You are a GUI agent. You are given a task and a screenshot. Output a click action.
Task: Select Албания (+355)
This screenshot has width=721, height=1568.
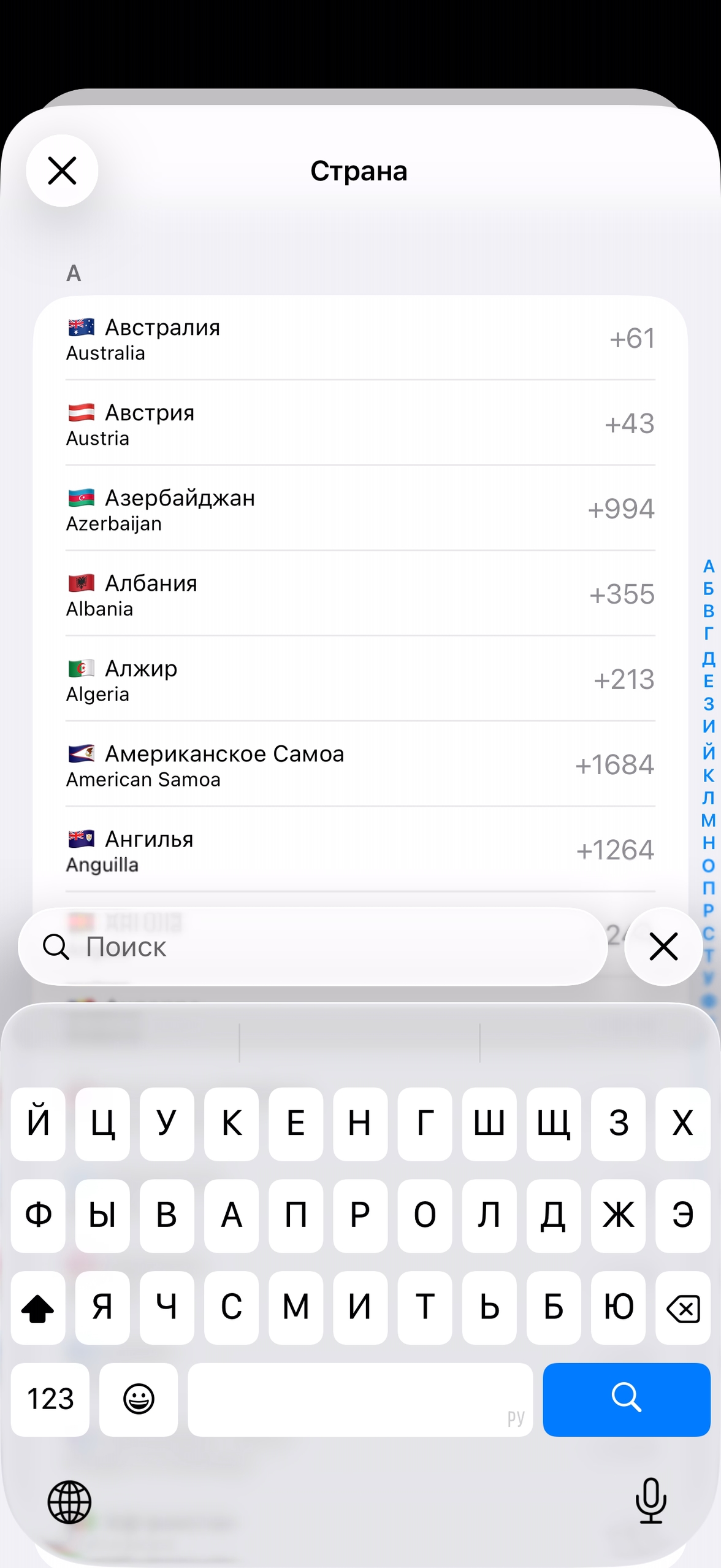point(360,594)
